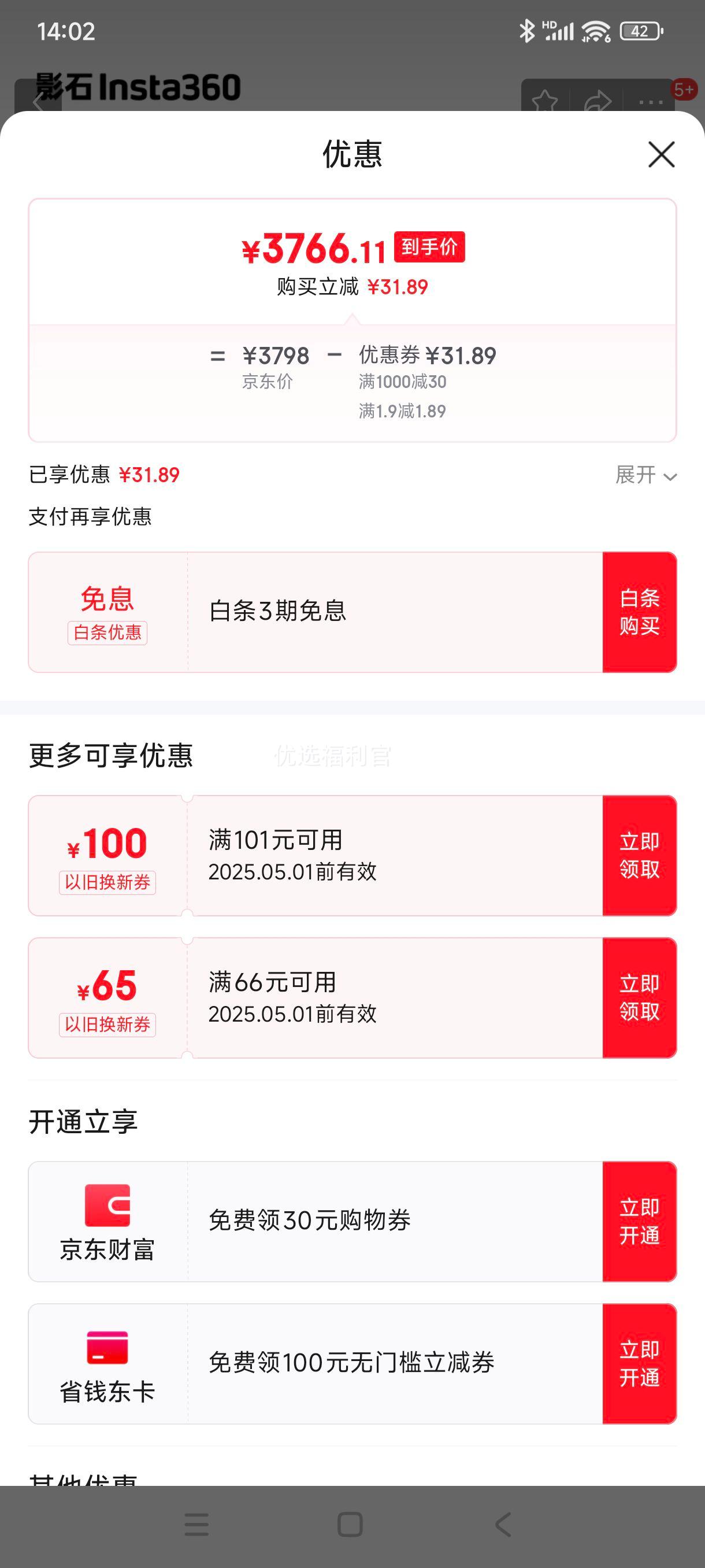Go back with the system back button
Image resolution: width=705 pixels, height=1568 pixels.
coord(503,1525)
